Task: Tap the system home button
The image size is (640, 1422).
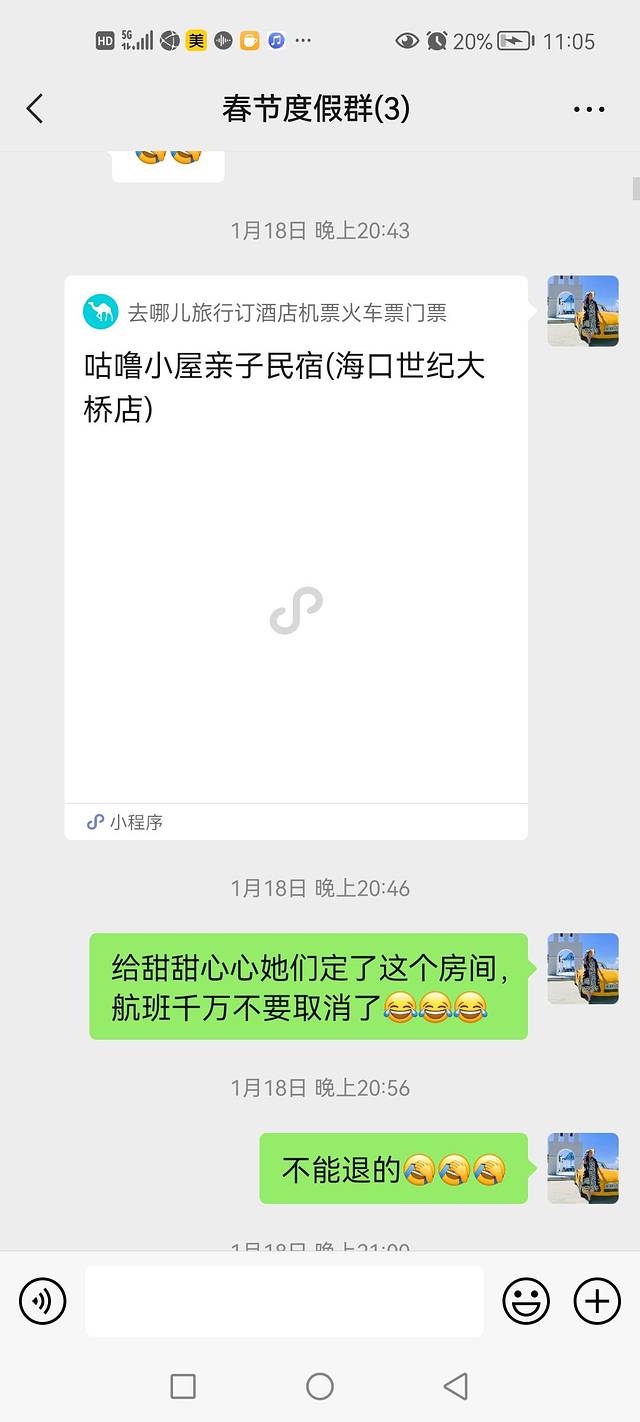Action: click(320, 1386)
